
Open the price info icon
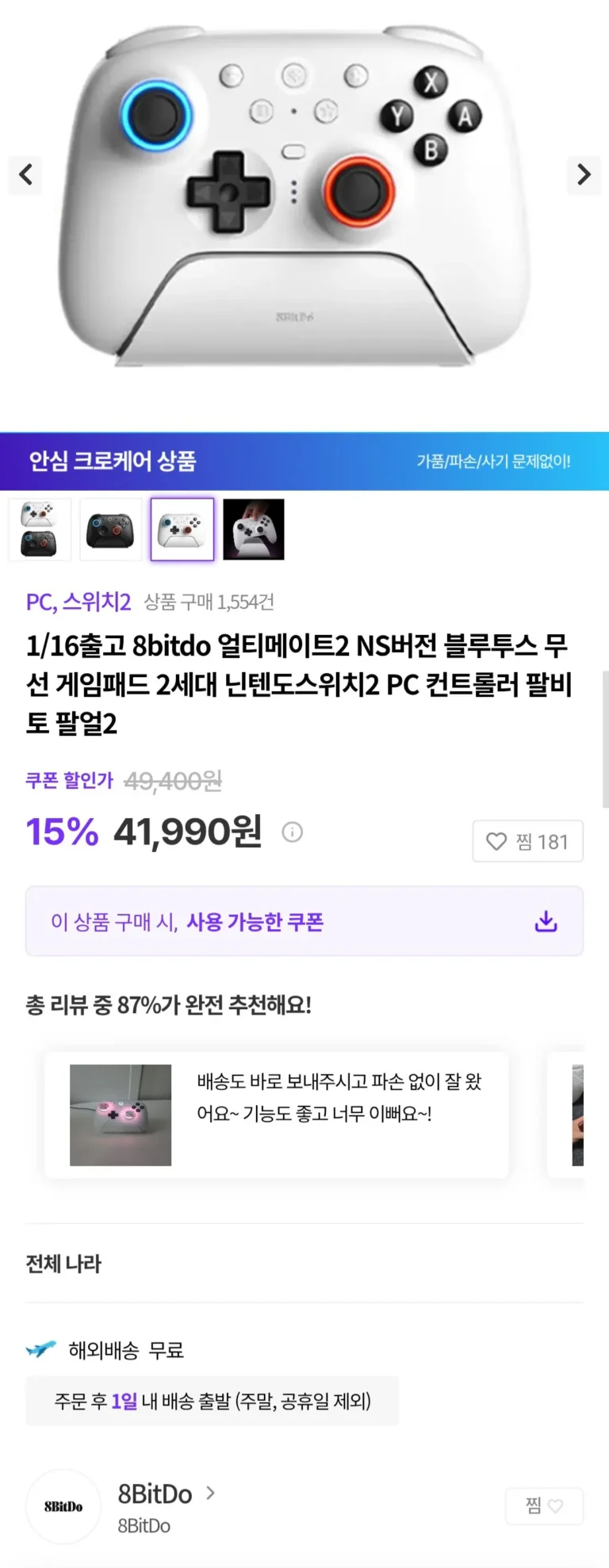pos(293,832)
